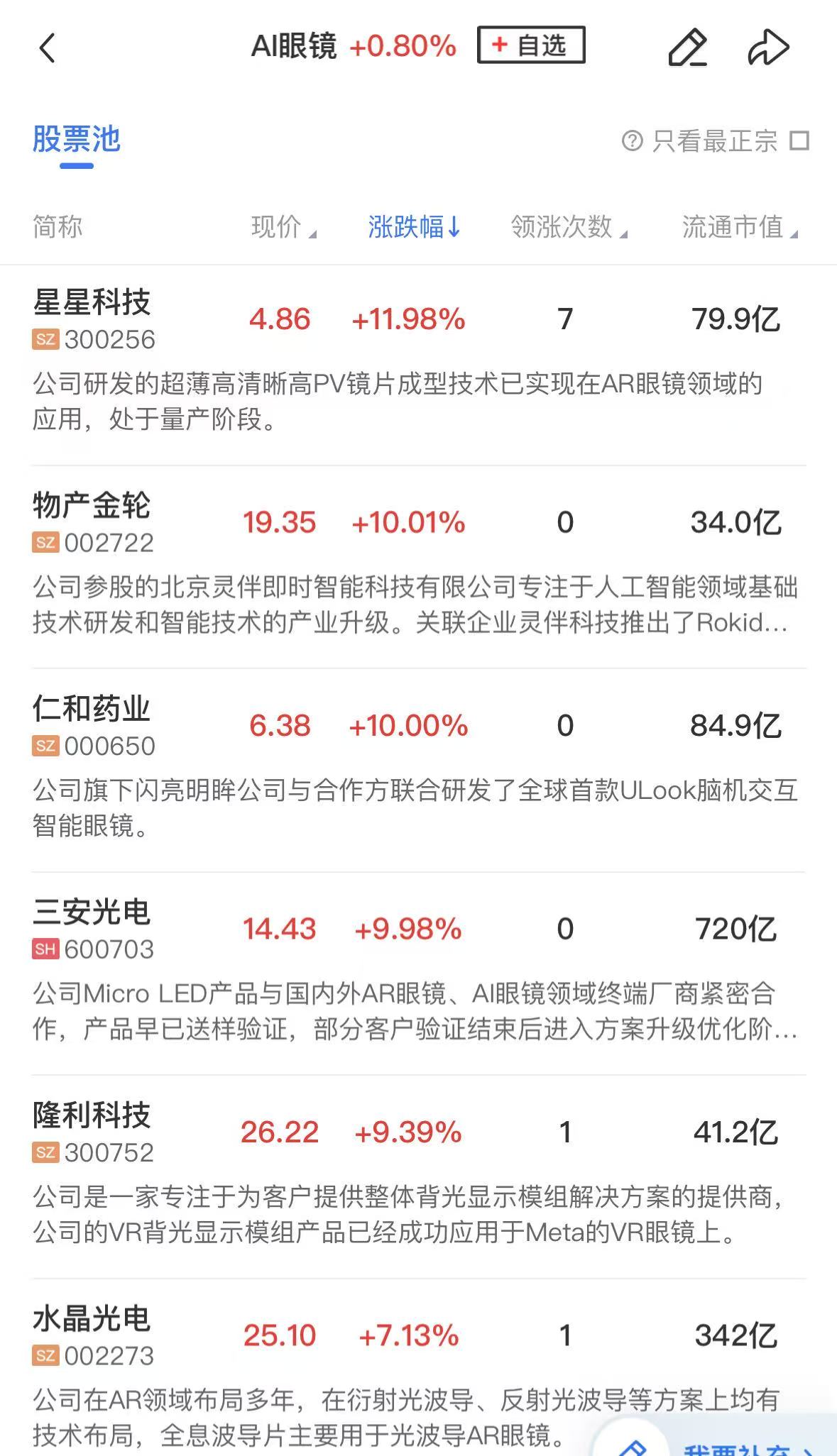This screenshot has height=1456, width=837.
Task: Select the 三安光电 stock entry
Action: click(92, 928)
